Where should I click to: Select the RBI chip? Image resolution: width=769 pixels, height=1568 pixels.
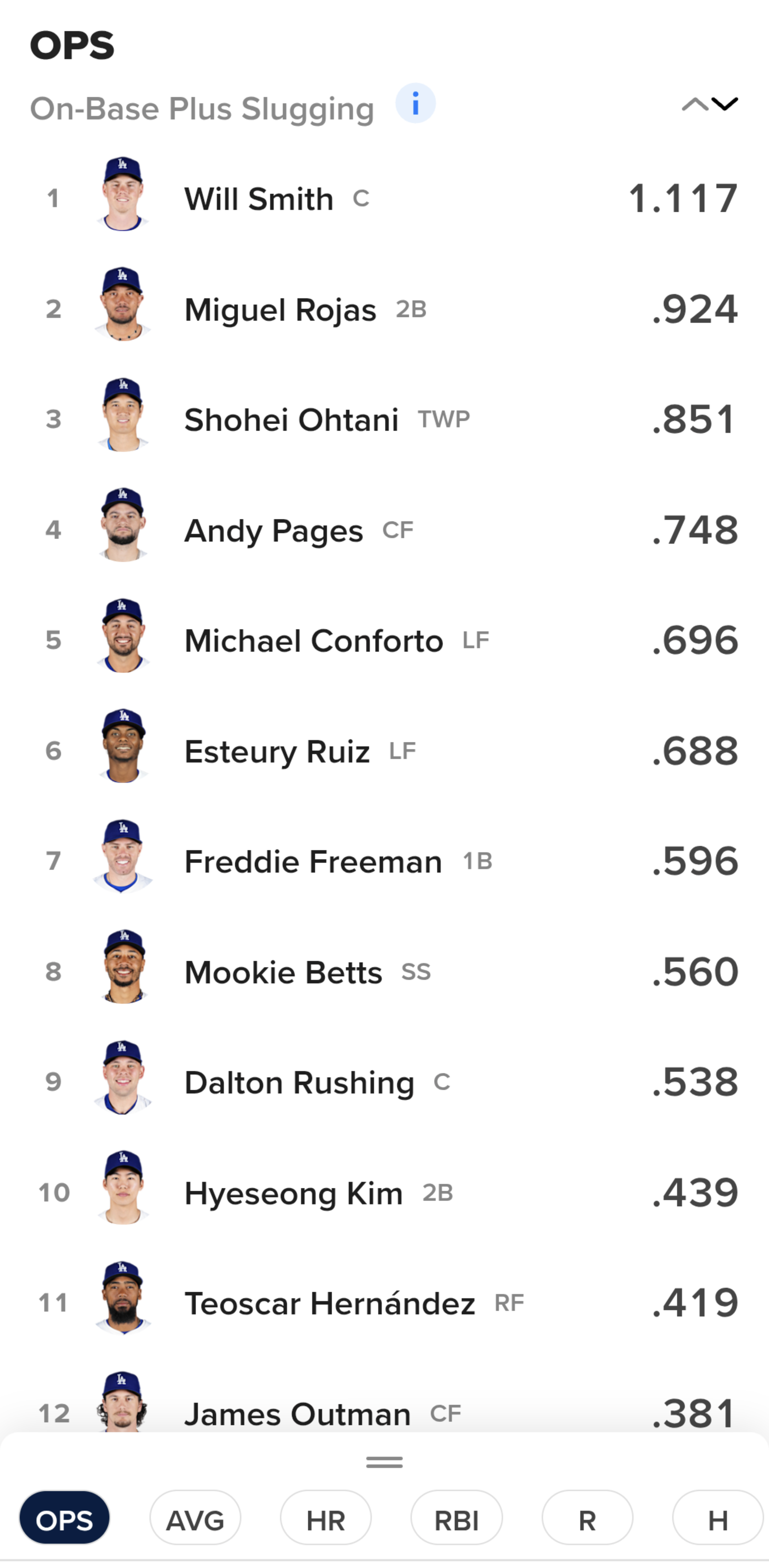pos(457,1520)
